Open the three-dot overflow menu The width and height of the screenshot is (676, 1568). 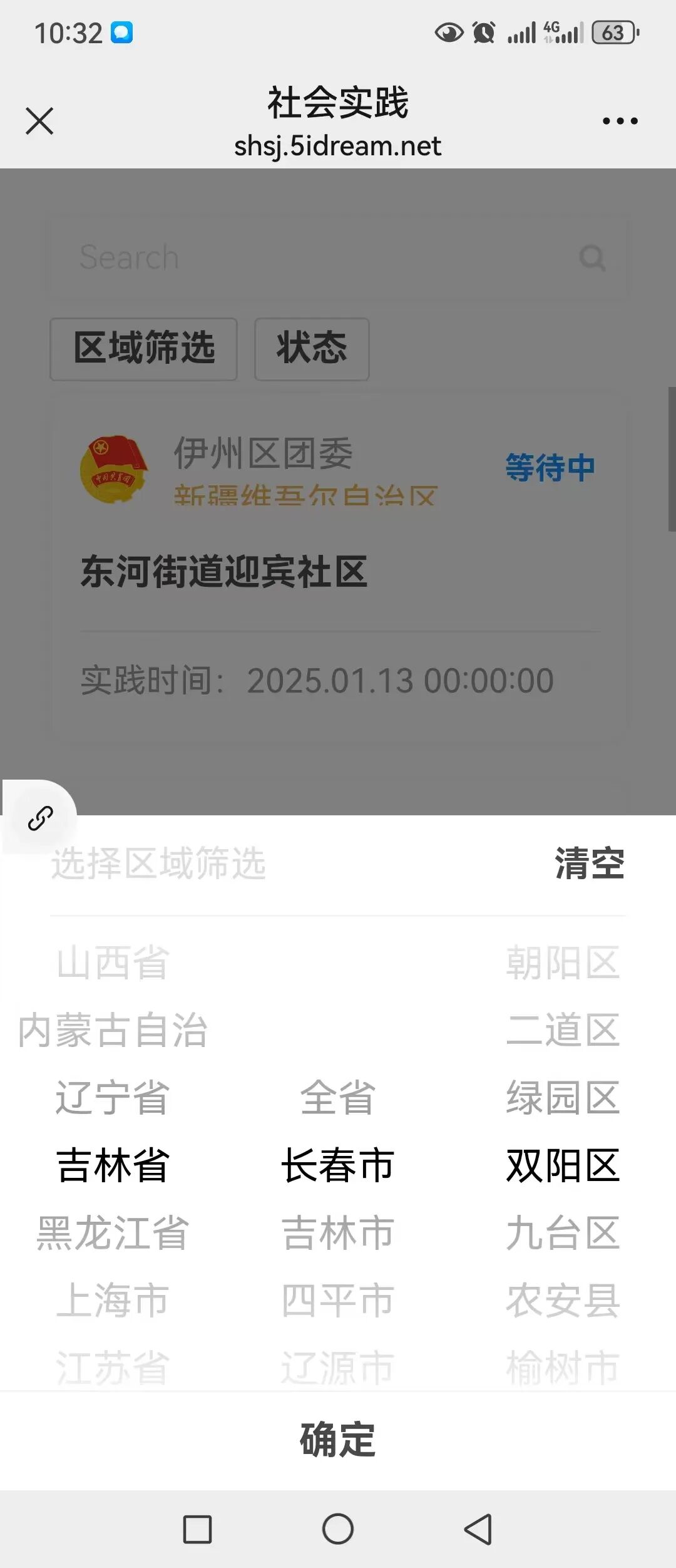point(620,121)
